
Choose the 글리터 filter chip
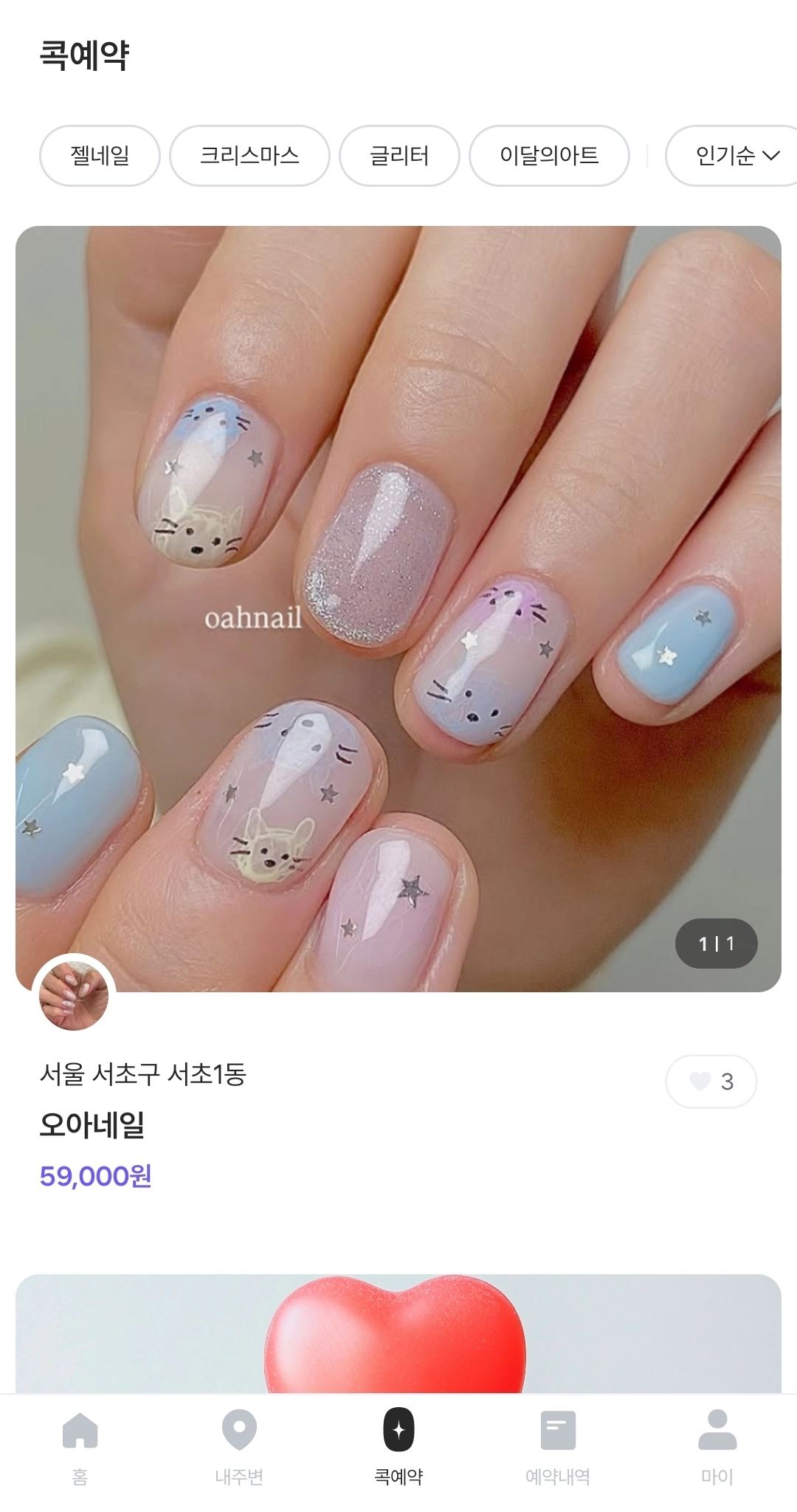(399, 156)
